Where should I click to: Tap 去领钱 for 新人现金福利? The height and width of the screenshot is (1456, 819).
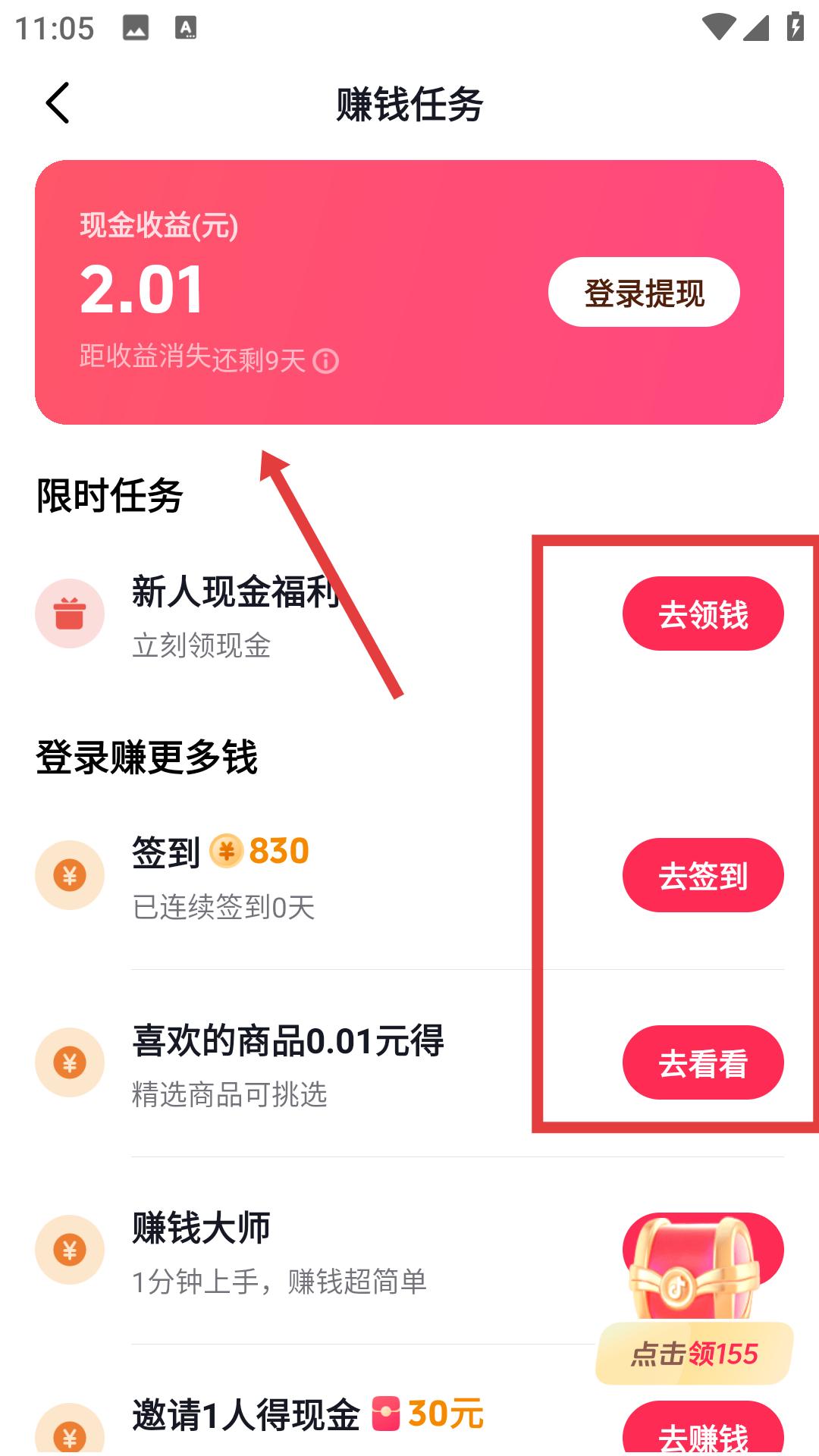(702, 613)
